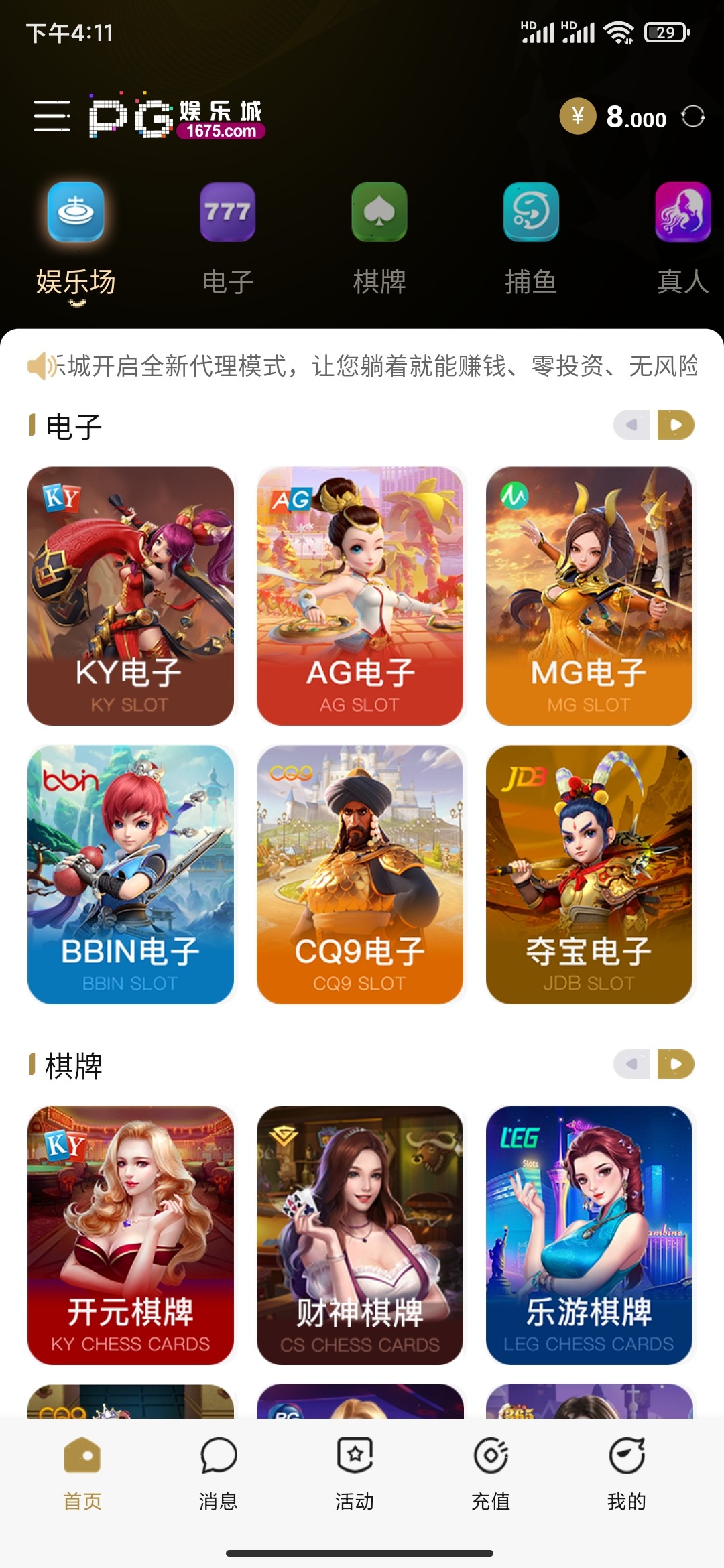Screen dimensions: 724x1568
Task: Switch to the 电子 category tab
Action: coord(228,238)
